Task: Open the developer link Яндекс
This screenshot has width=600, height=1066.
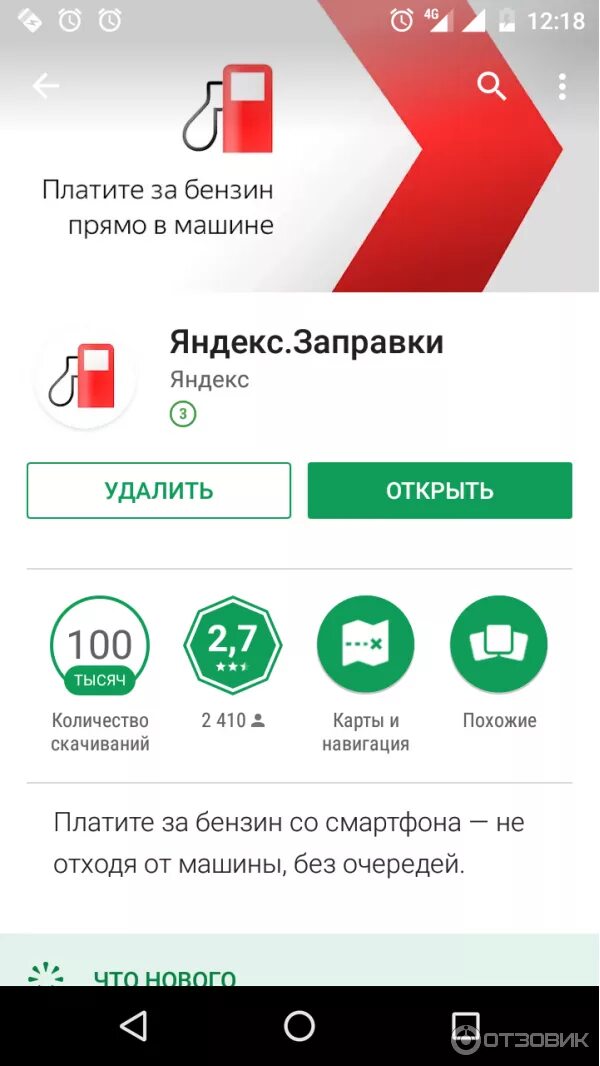Action: click(x=209, y=380)
